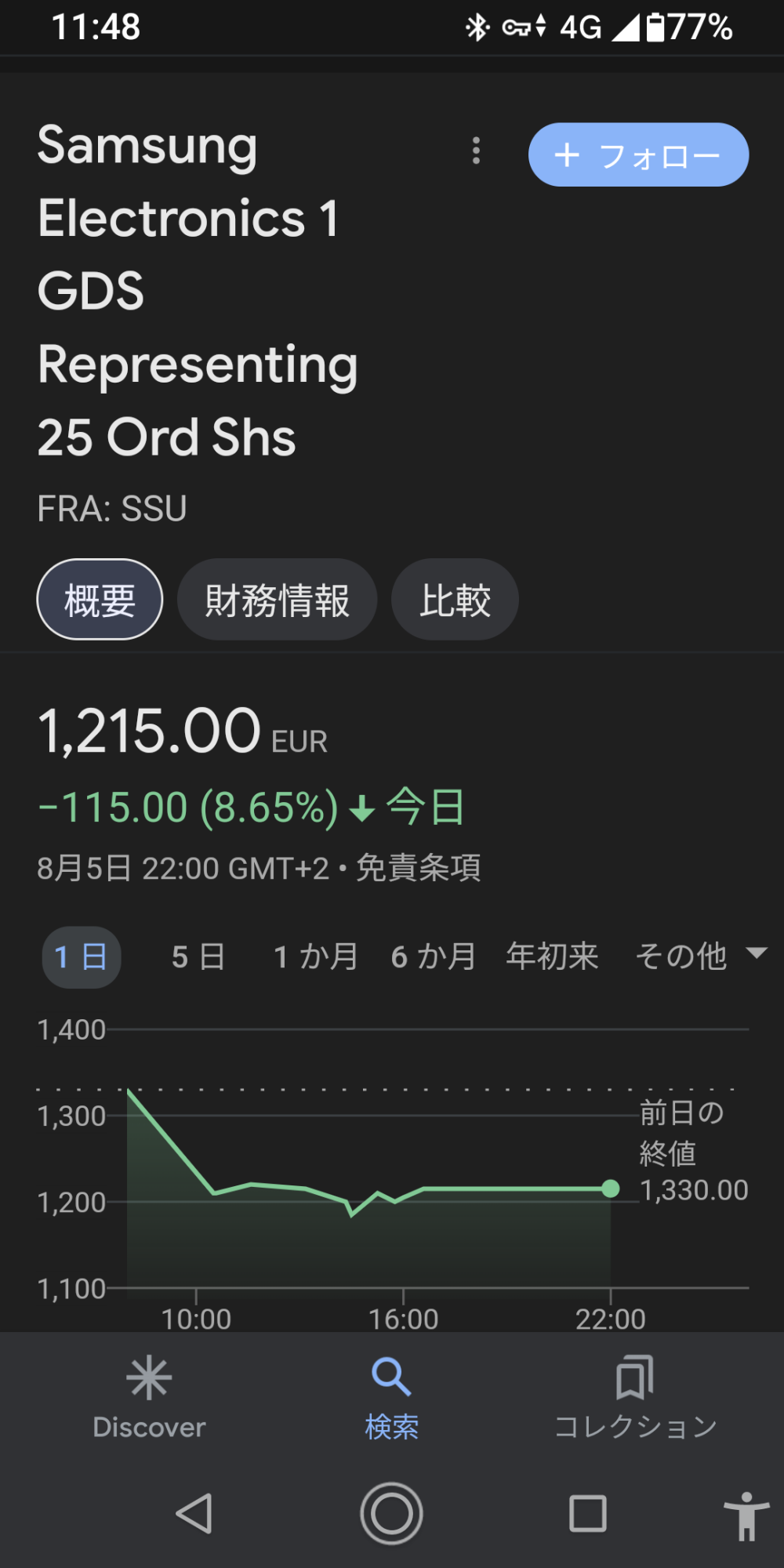Go to the Discover tab
Image resolution: width=784 pixels, height=1568 pixels.
149,1399
